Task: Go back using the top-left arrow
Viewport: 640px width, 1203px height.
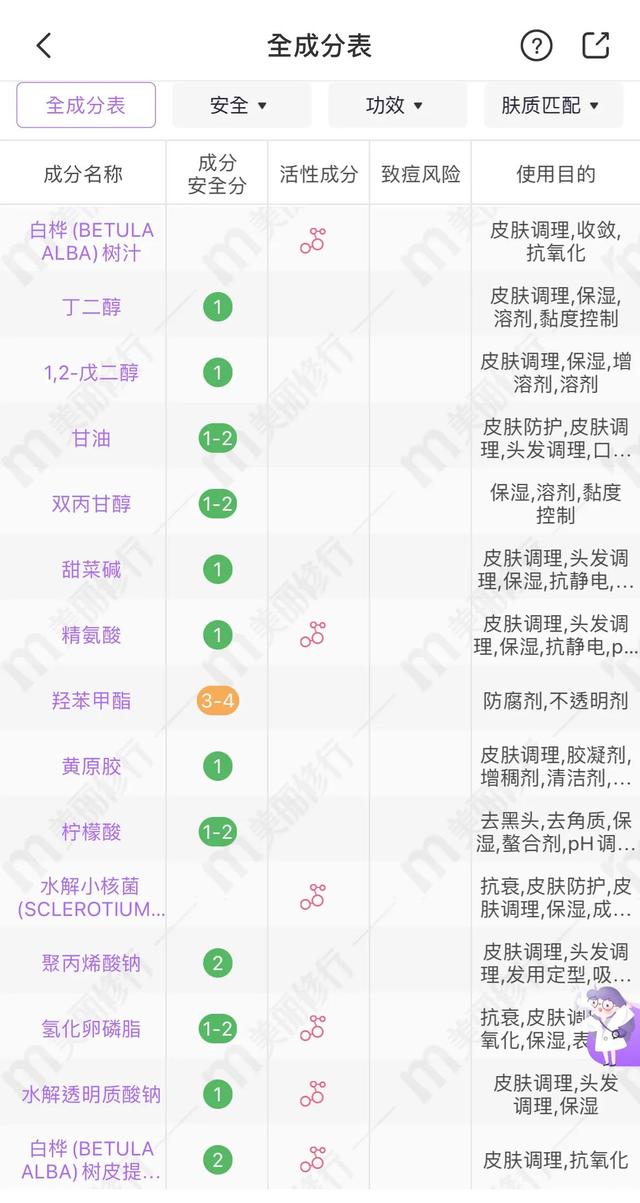Action: coord(43,45)
